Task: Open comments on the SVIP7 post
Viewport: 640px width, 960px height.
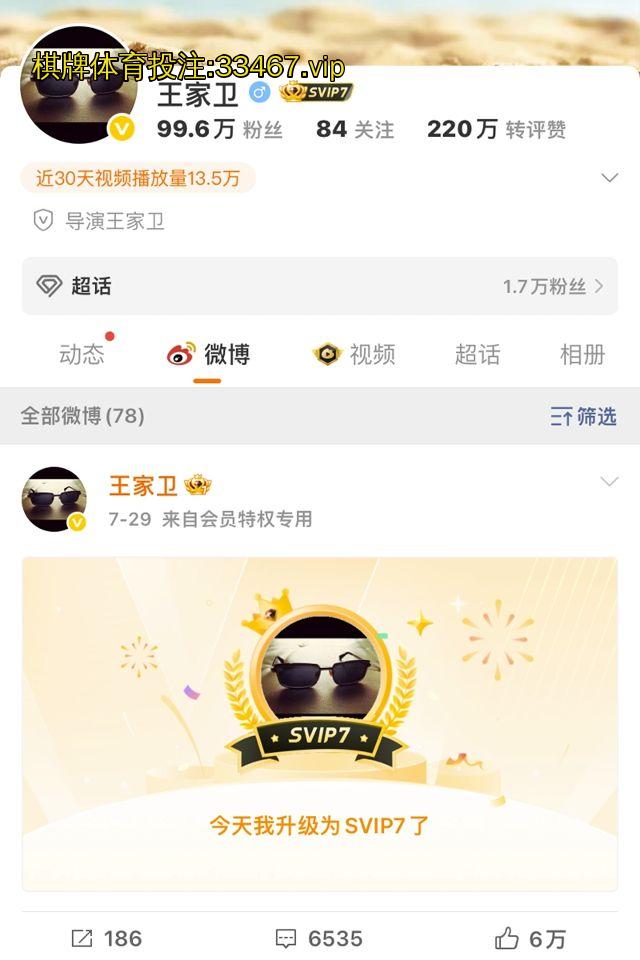Action: click(319, 938)
